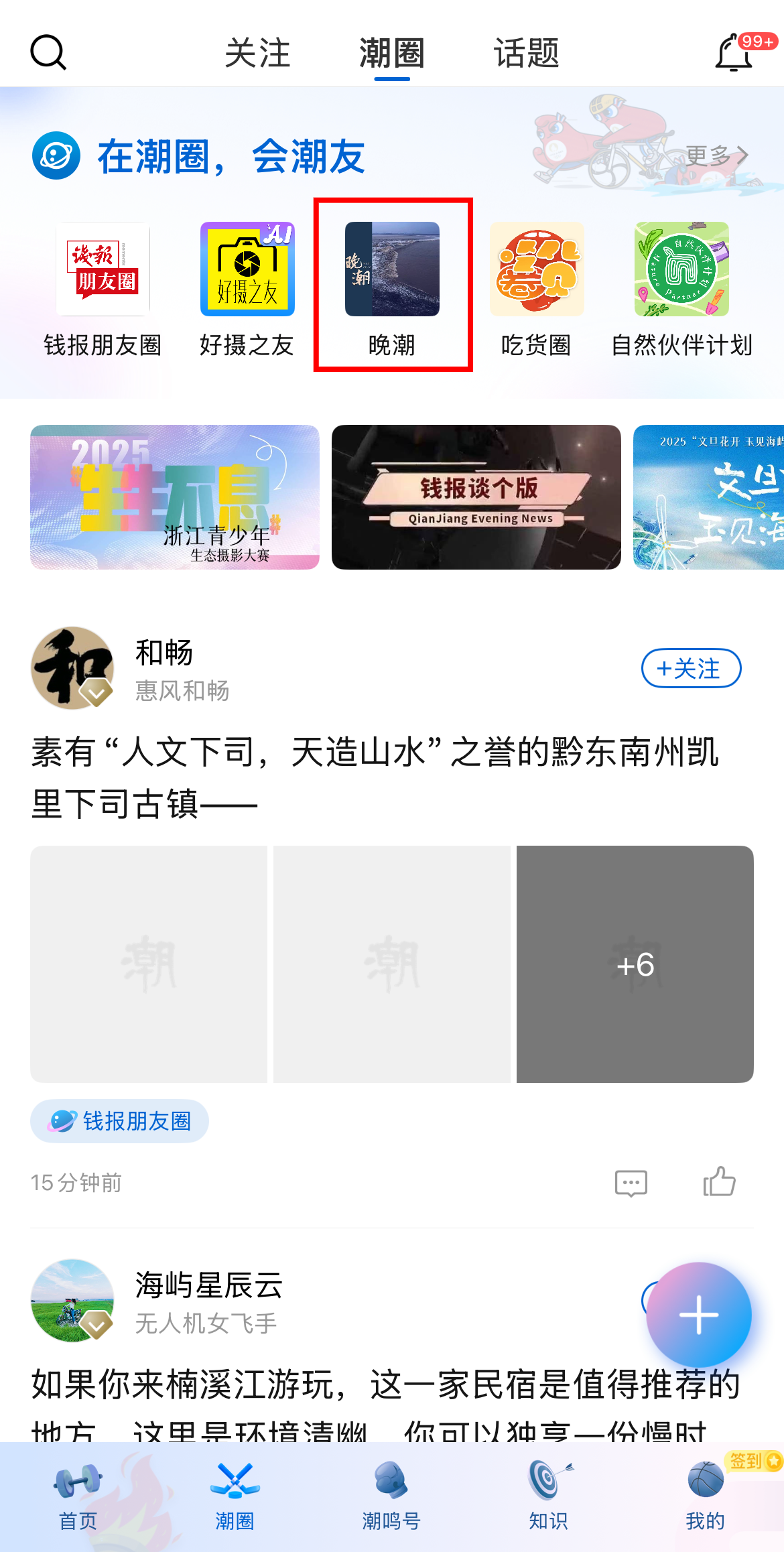Screen dimensions: 784x1552
Task: Open the 生生不息 photography contest banner
Action: (175, 497)
